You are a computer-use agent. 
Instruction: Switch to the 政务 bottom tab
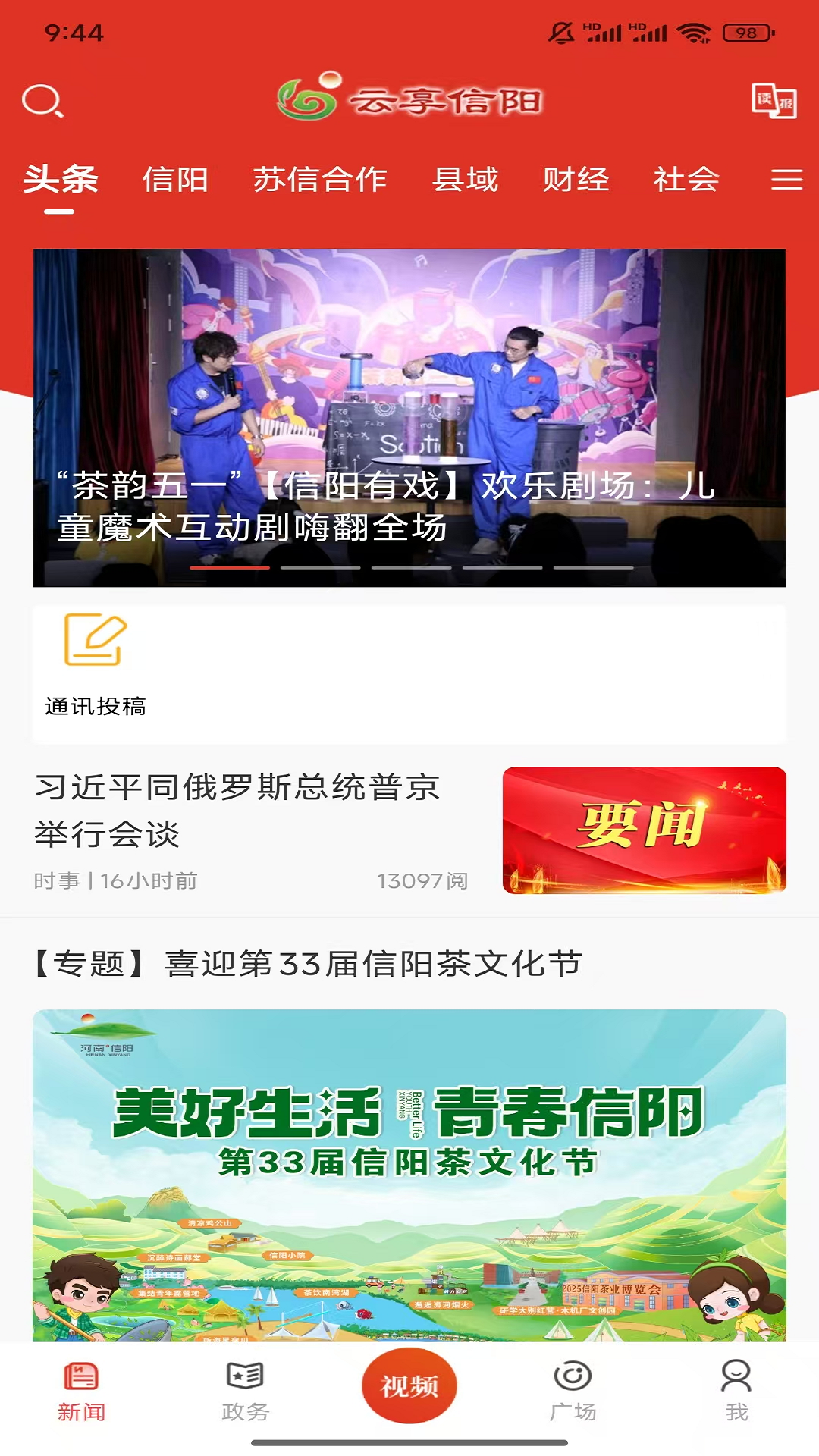pyautogui.click(x=245, y=1391)
